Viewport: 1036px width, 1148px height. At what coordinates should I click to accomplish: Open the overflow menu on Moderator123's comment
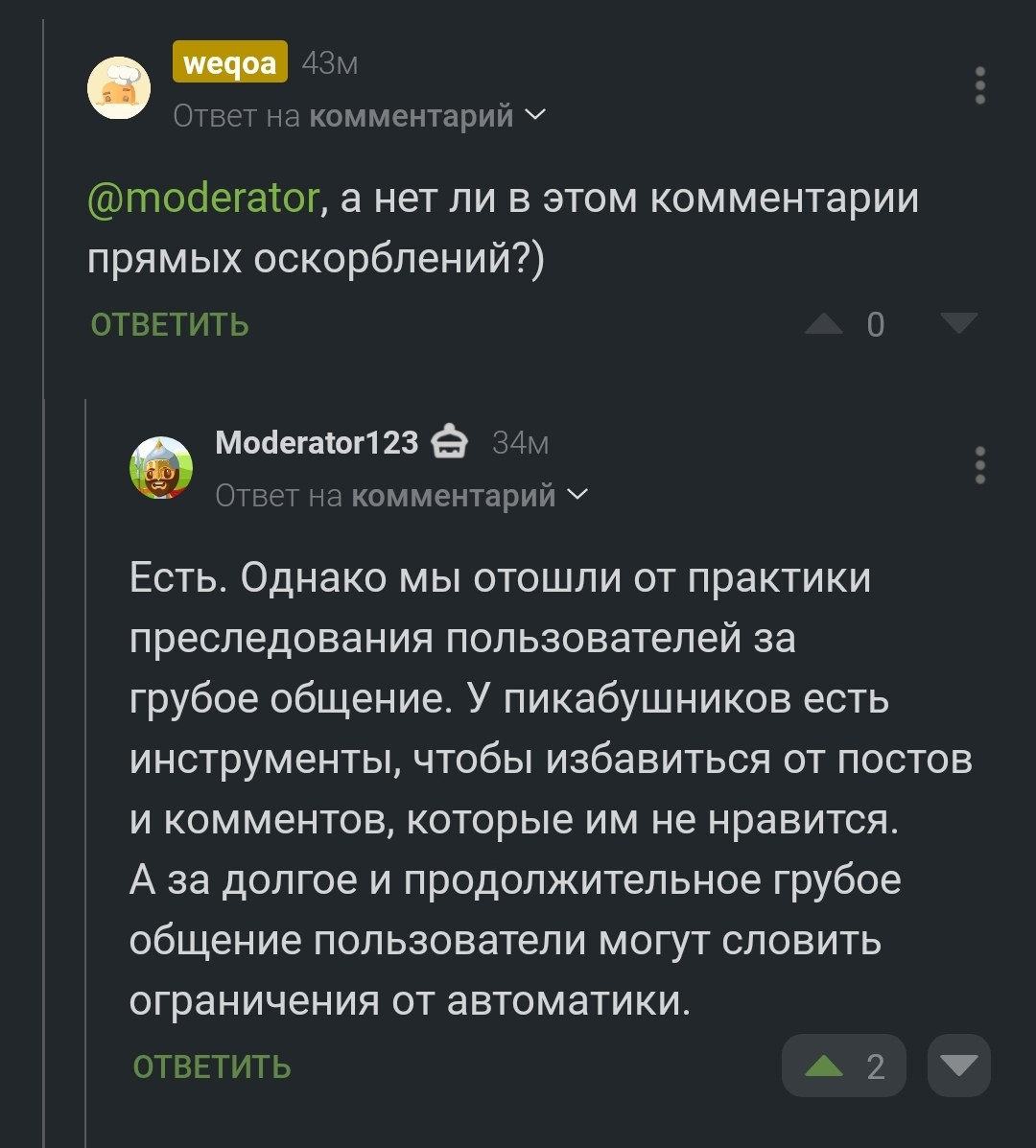point(980,465)
